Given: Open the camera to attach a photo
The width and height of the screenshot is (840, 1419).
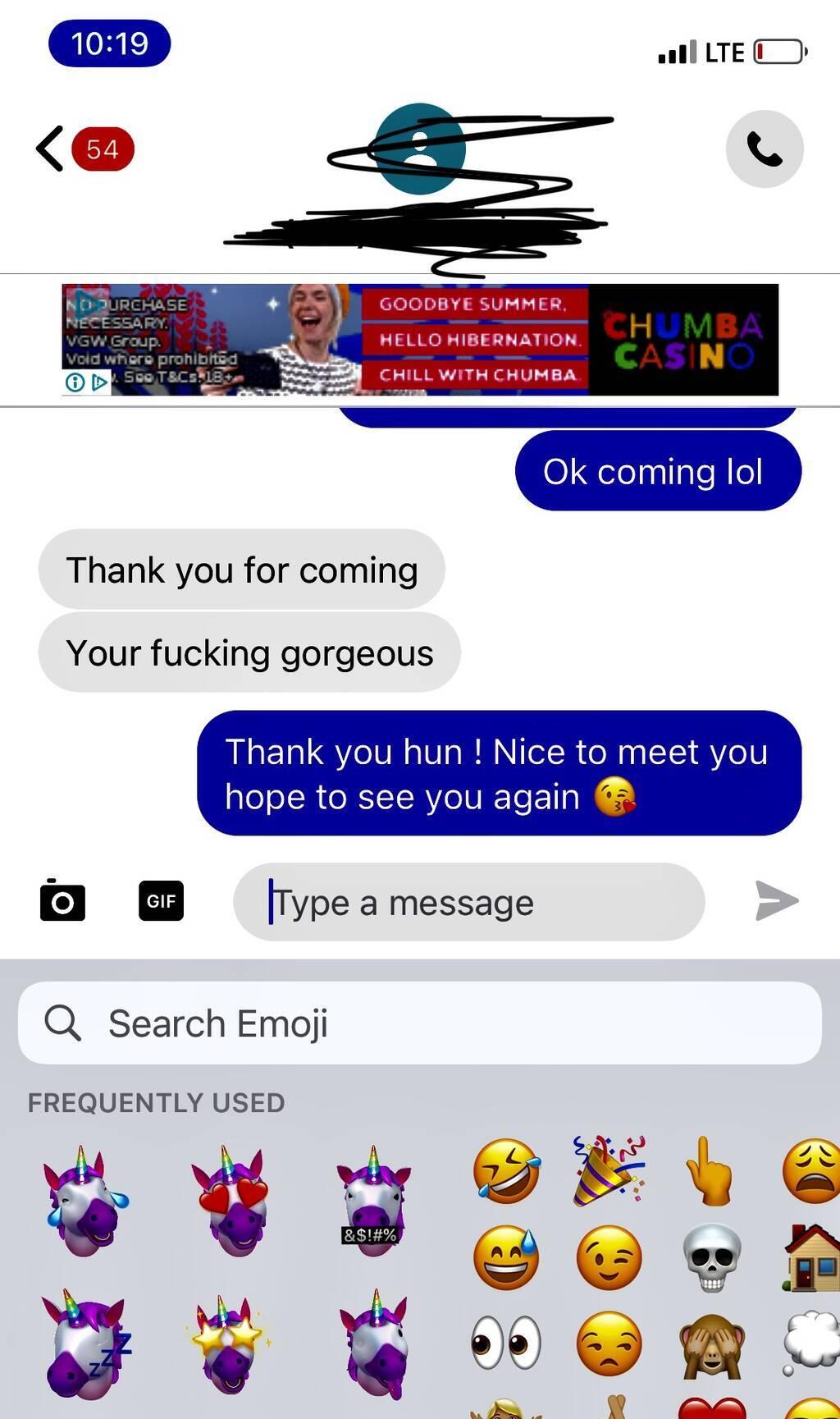Looking at the screenshot, I should [x=62, y=901].
